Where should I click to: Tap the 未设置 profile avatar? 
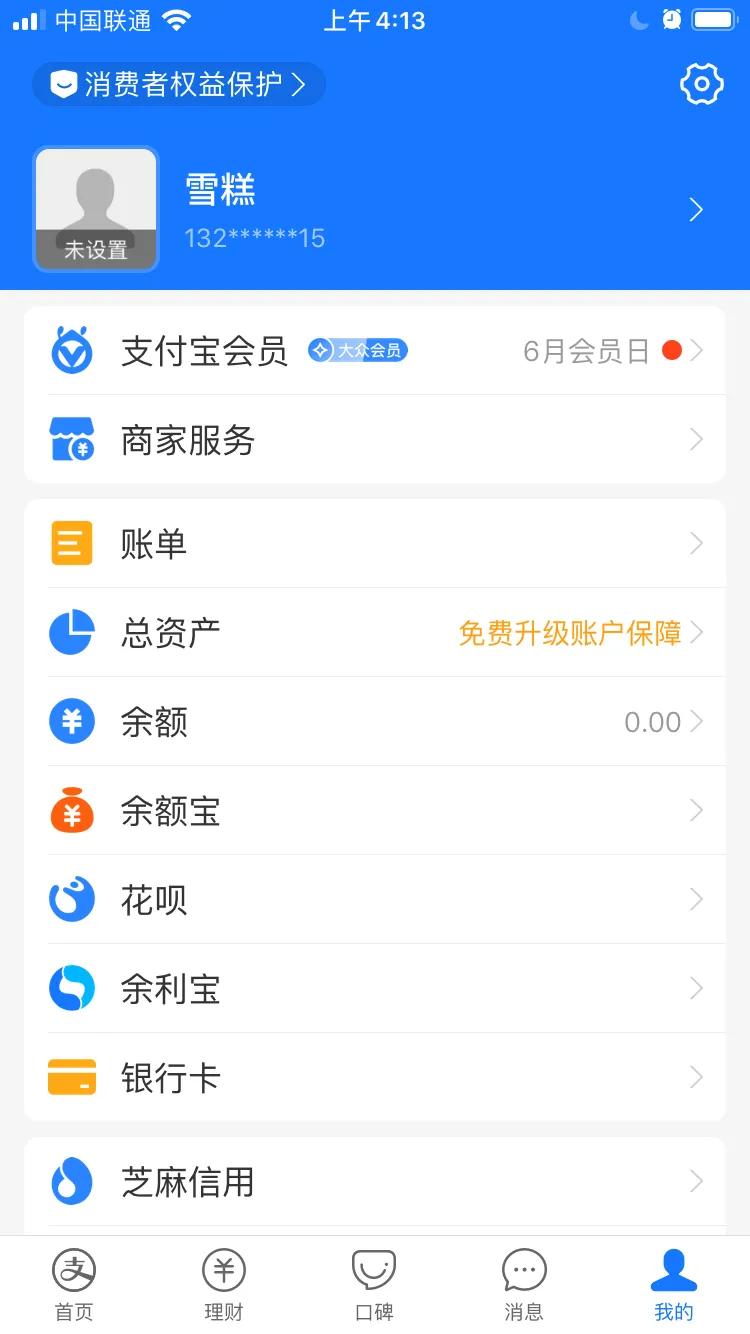95,207
